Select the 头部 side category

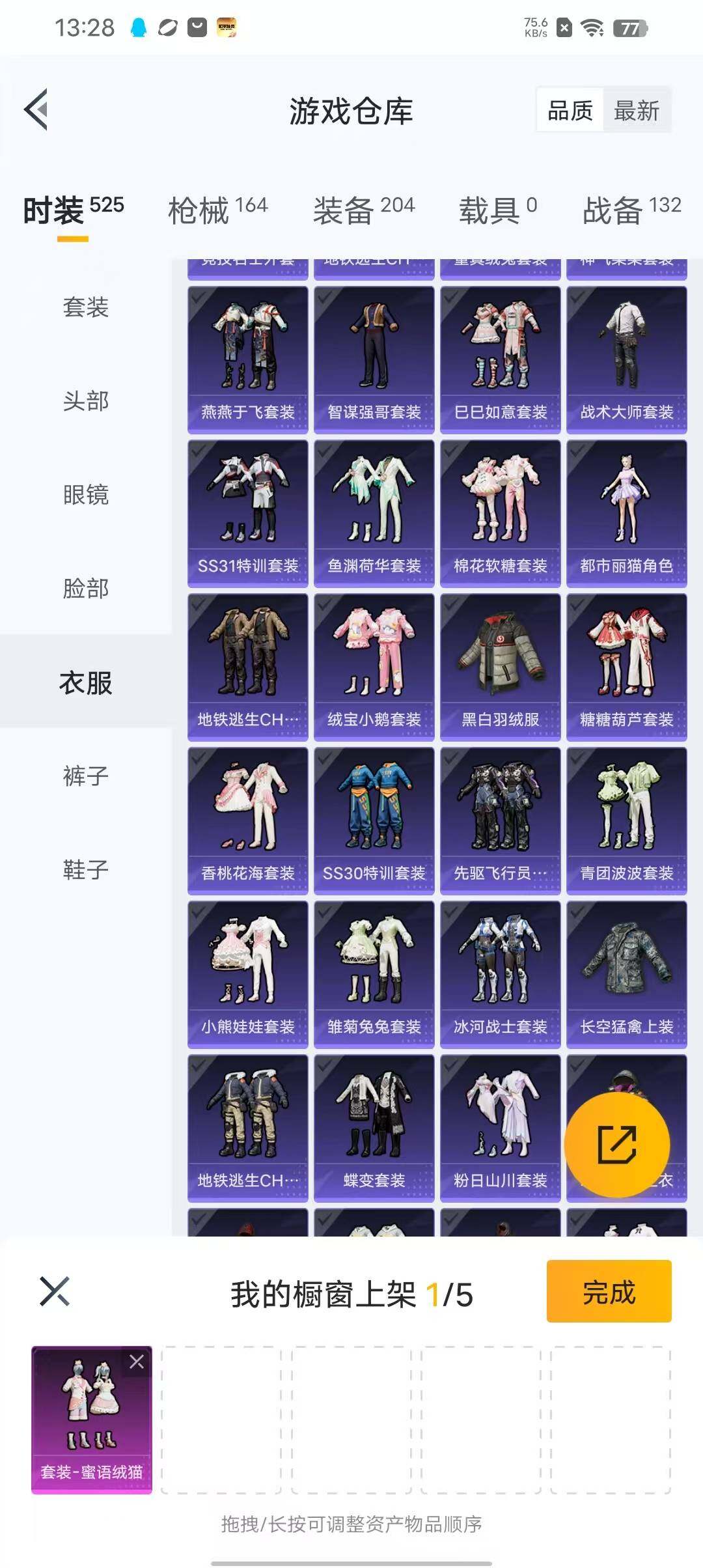pos(85,400)
